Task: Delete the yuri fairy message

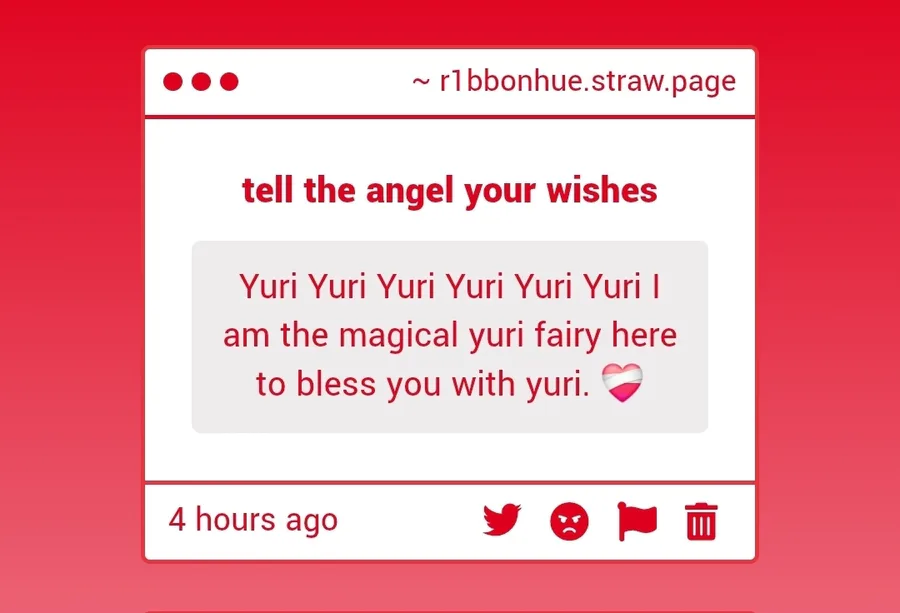Action: [701, 521]
